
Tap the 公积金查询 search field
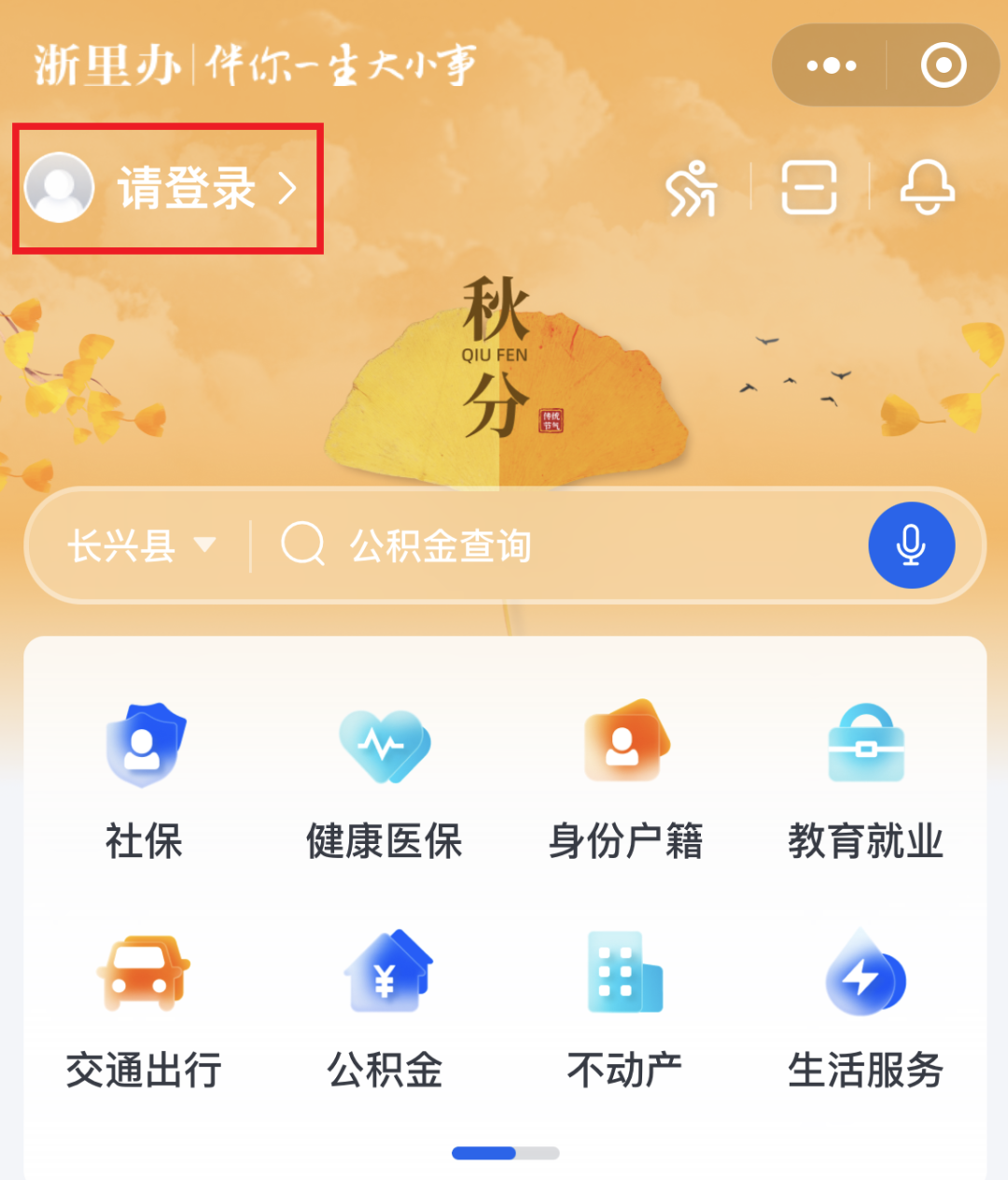(560, 545)
